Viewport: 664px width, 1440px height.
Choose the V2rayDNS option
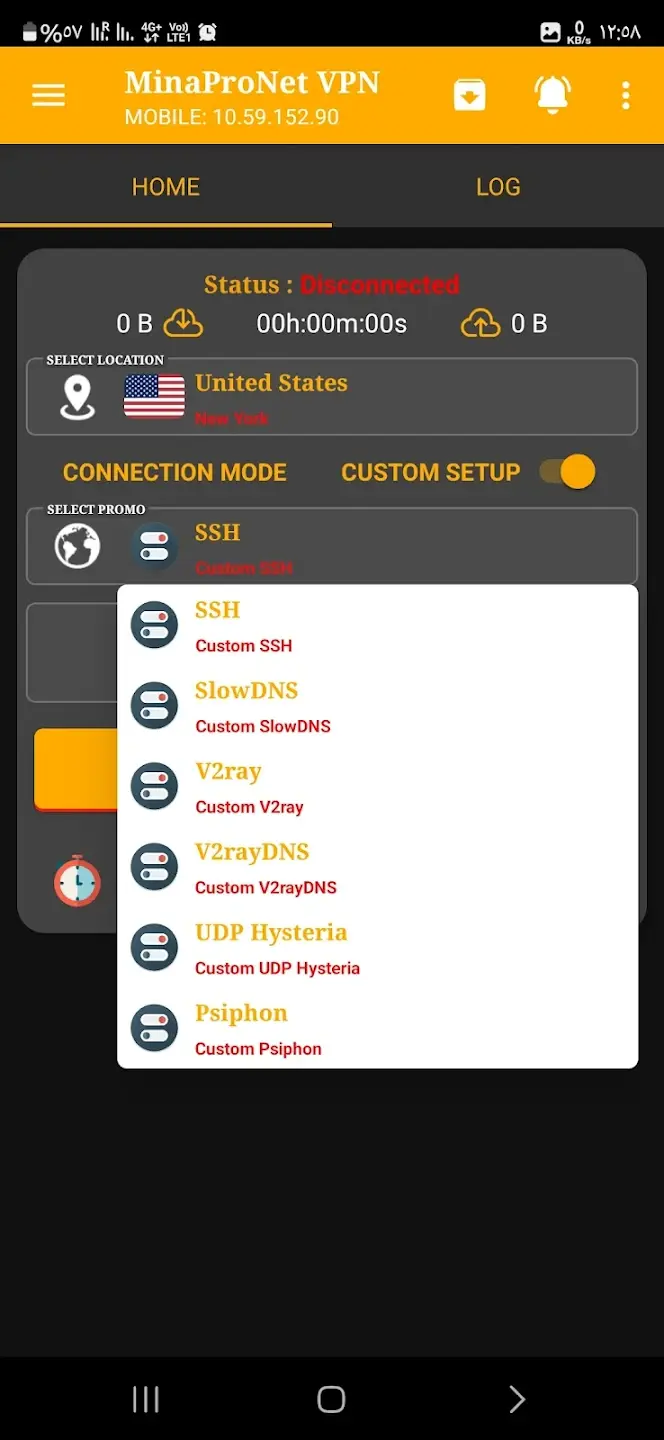click(377, 867)
